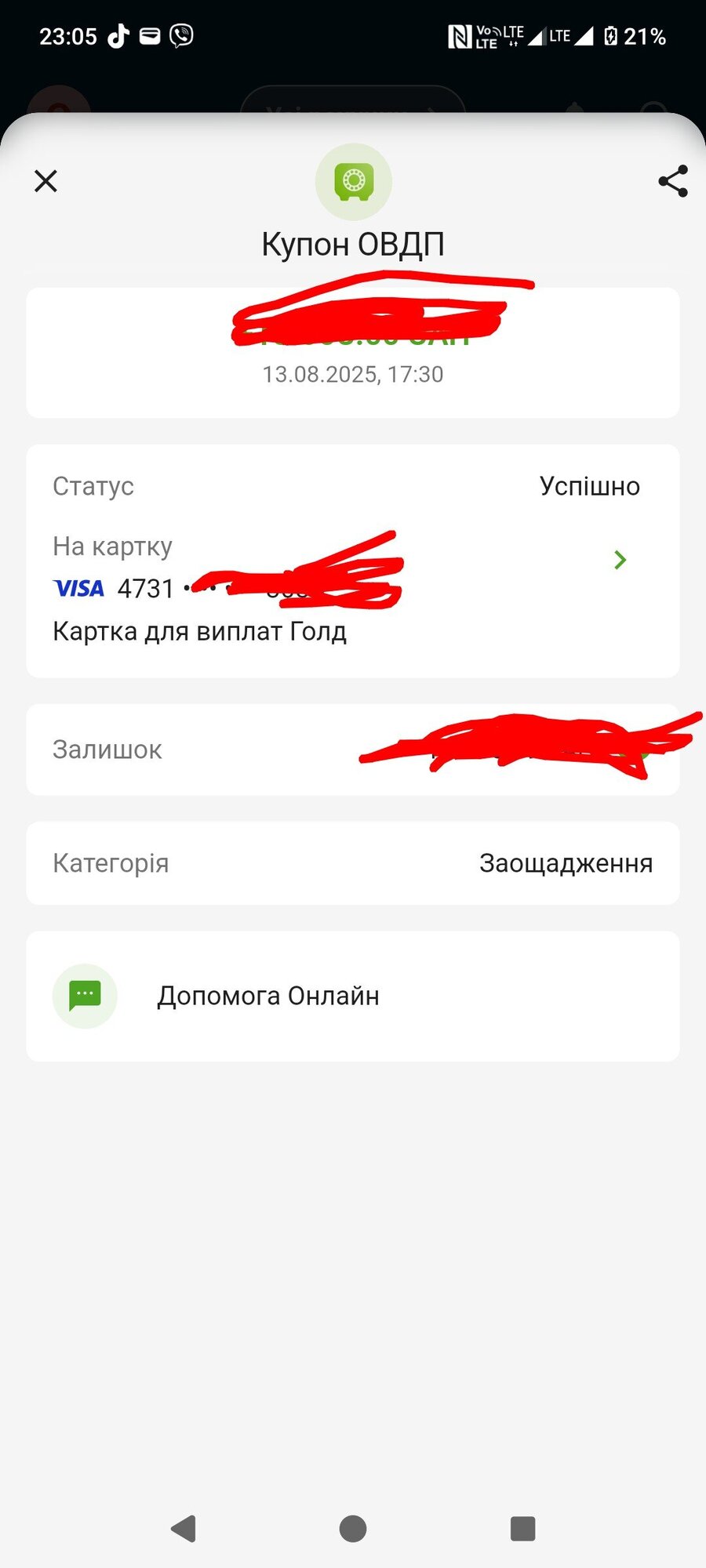
Task: Expand card details via the green chevron
Action: (620, 560)
